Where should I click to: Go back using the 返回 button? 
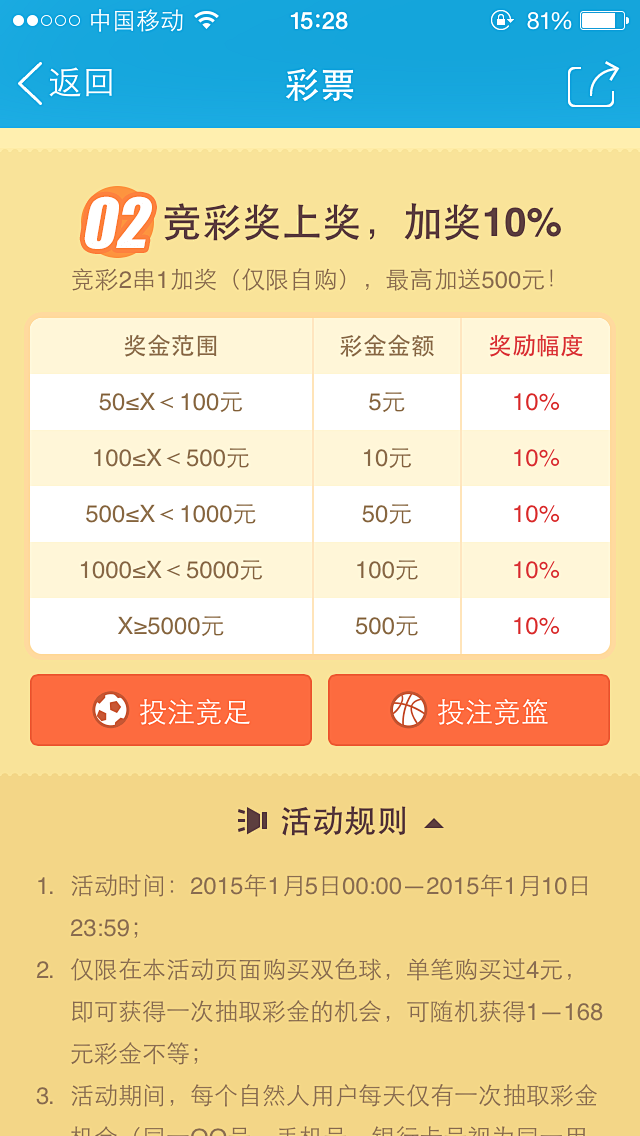click(x=66, y=84)
